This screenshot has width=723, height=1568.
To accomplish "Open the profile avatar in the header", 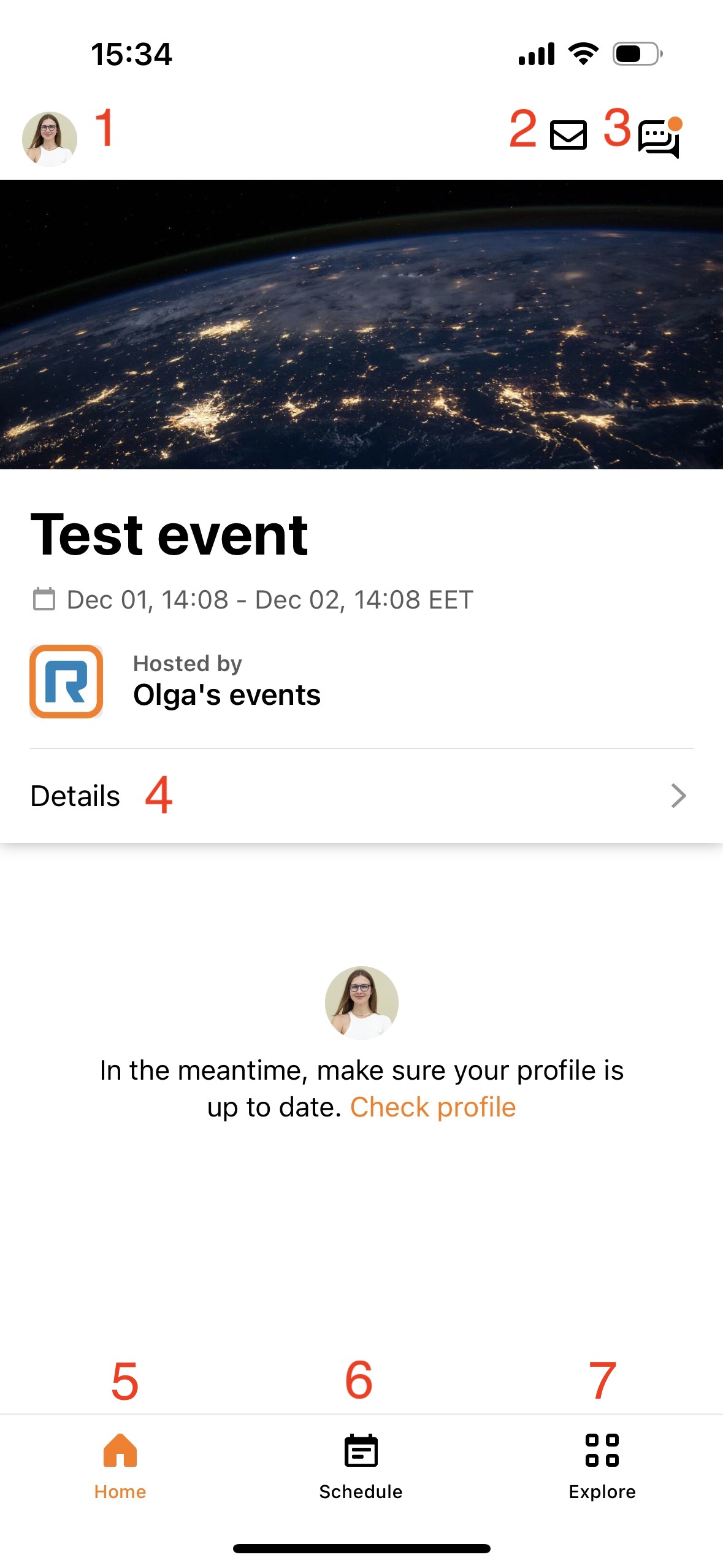I will pyautogui.click(x=50, y=139).
